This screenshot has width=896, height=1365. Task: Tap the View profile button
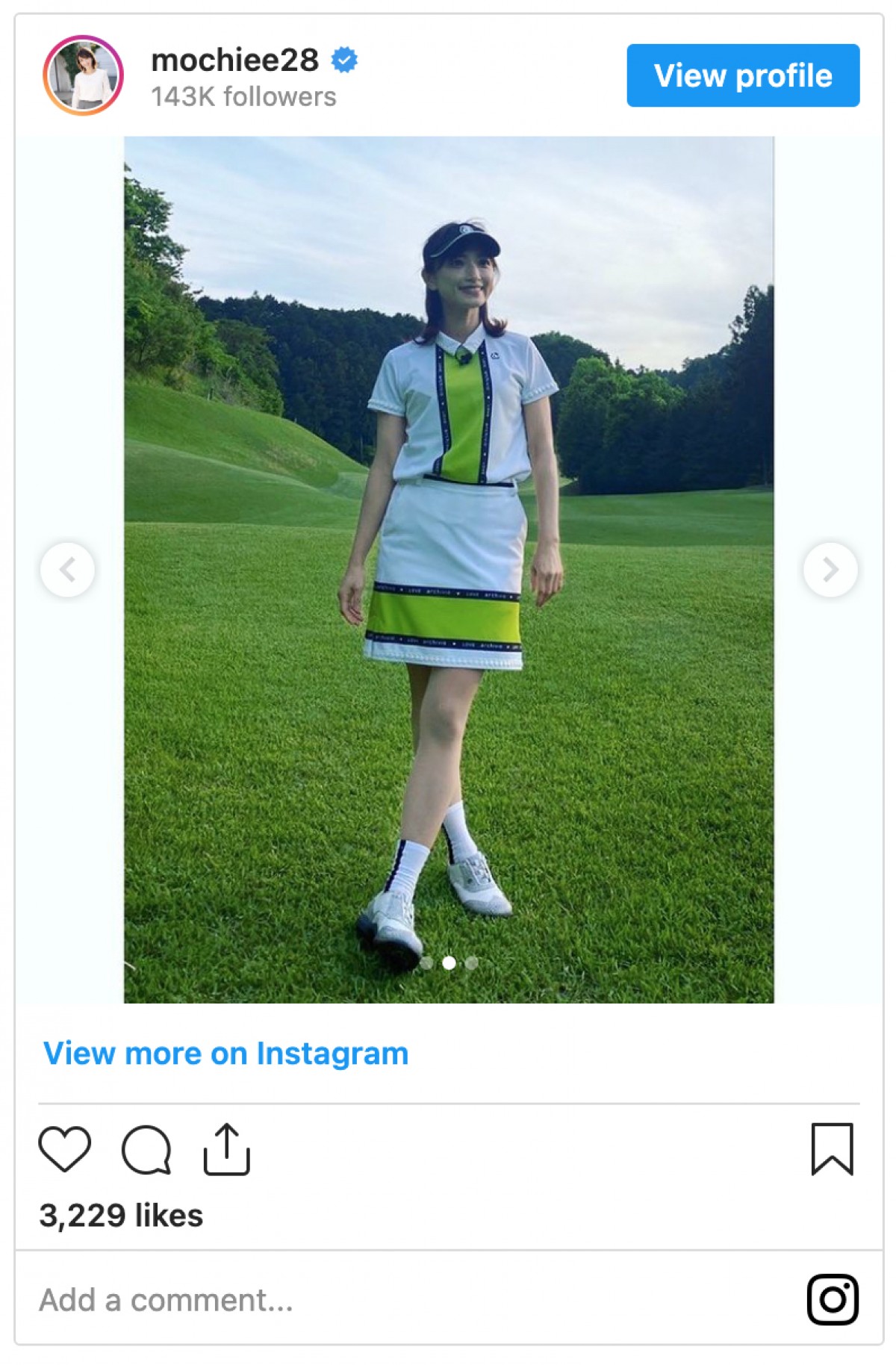pyautogui.click(x=742, y=75)
